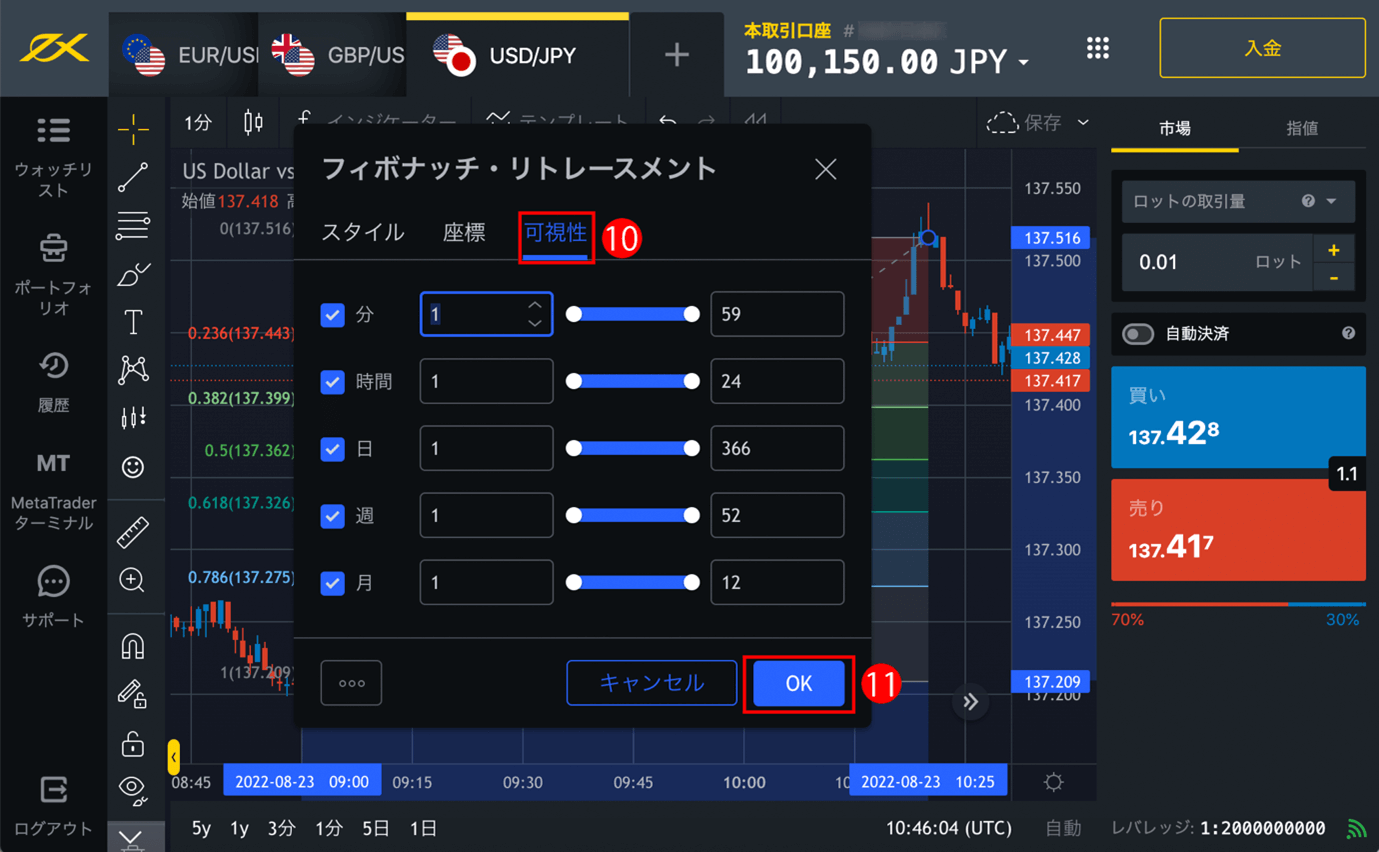The height and width of the screenshot is (852, 1379).
Task: Open the 入金 deposit button
Action: click(x=1262, y=48)
